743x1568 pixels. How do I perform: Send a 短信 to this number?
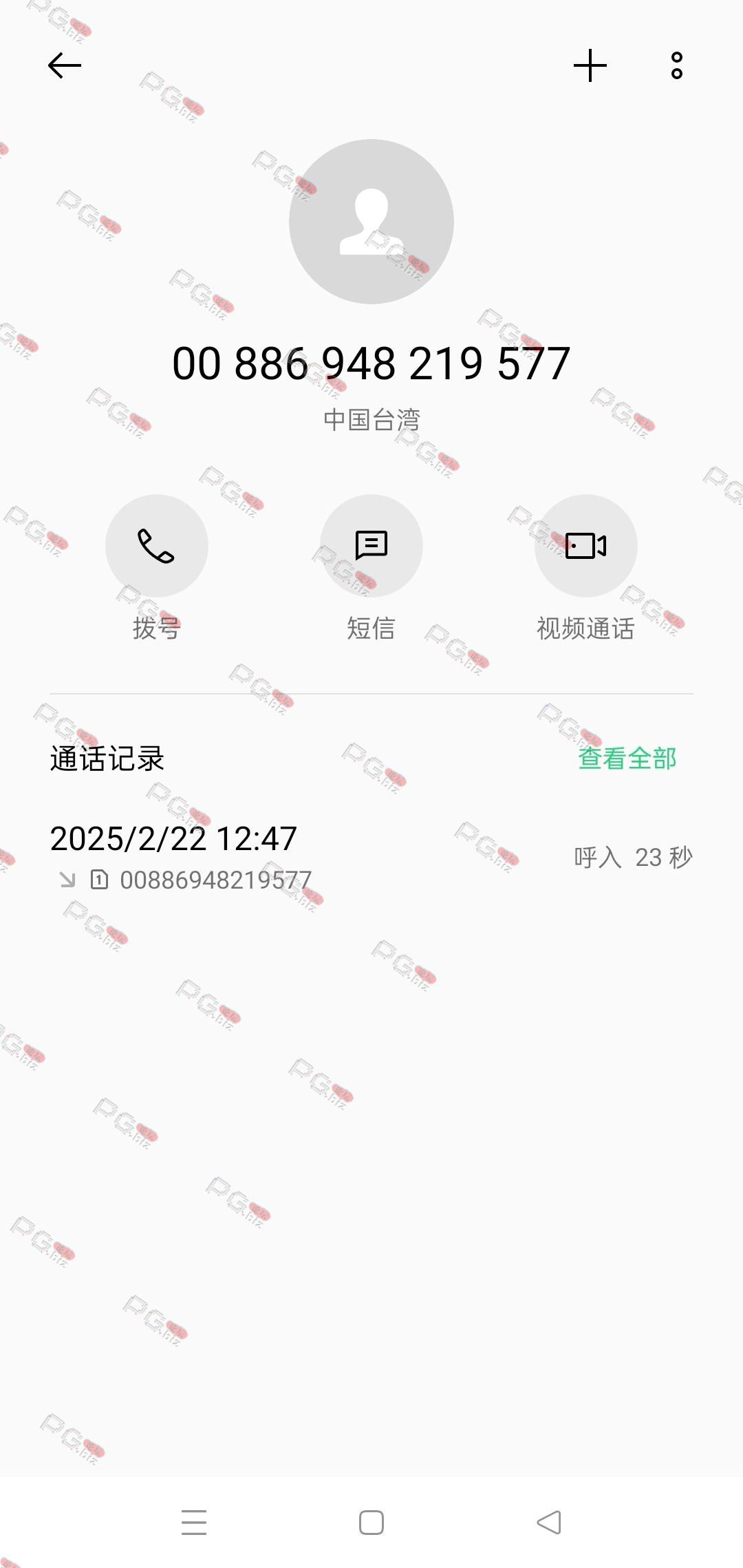click(371, 546)
